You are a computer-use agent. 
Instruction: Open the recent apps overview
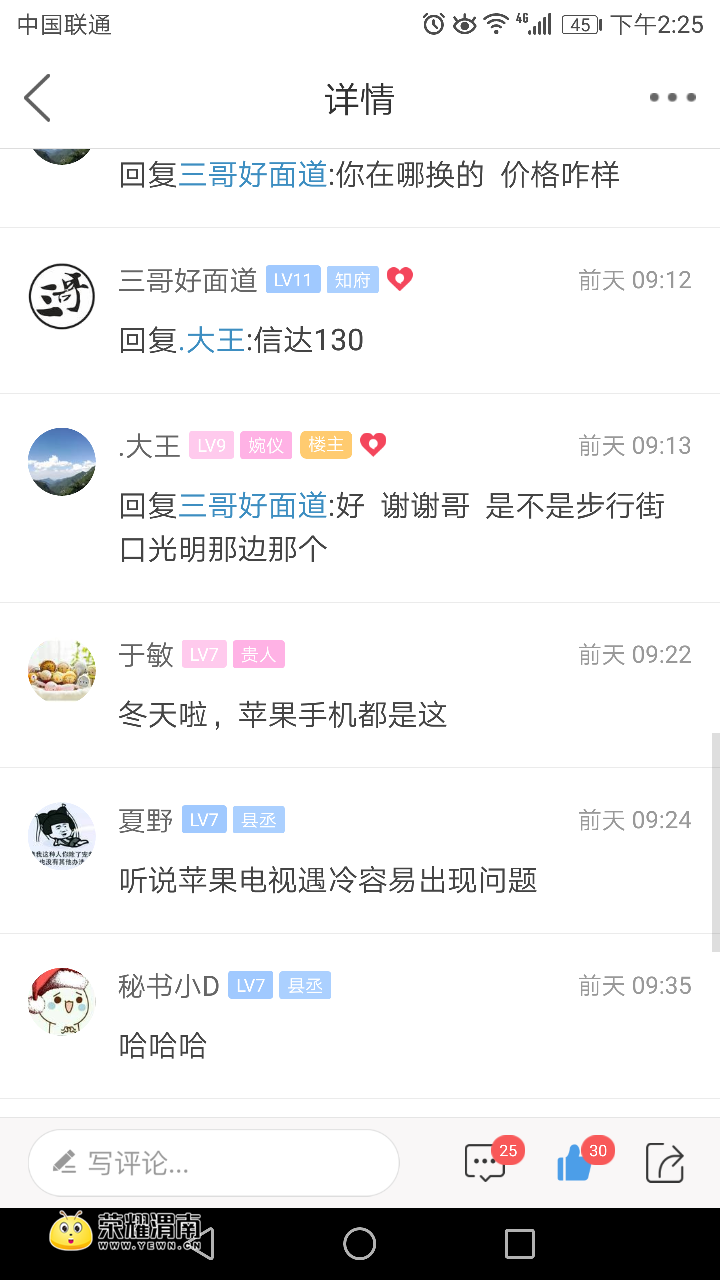[x=520, y=1244]
